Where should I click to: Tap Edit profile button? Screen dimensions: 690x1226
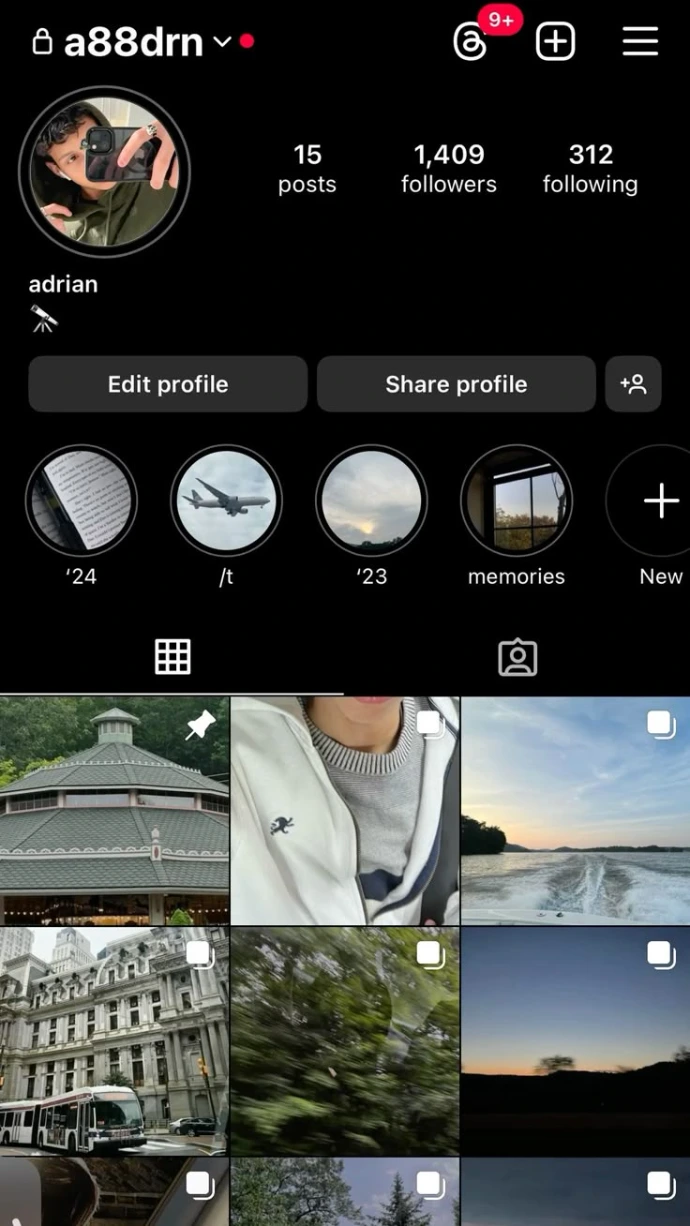pyautogui.click(x=168, y=384)
